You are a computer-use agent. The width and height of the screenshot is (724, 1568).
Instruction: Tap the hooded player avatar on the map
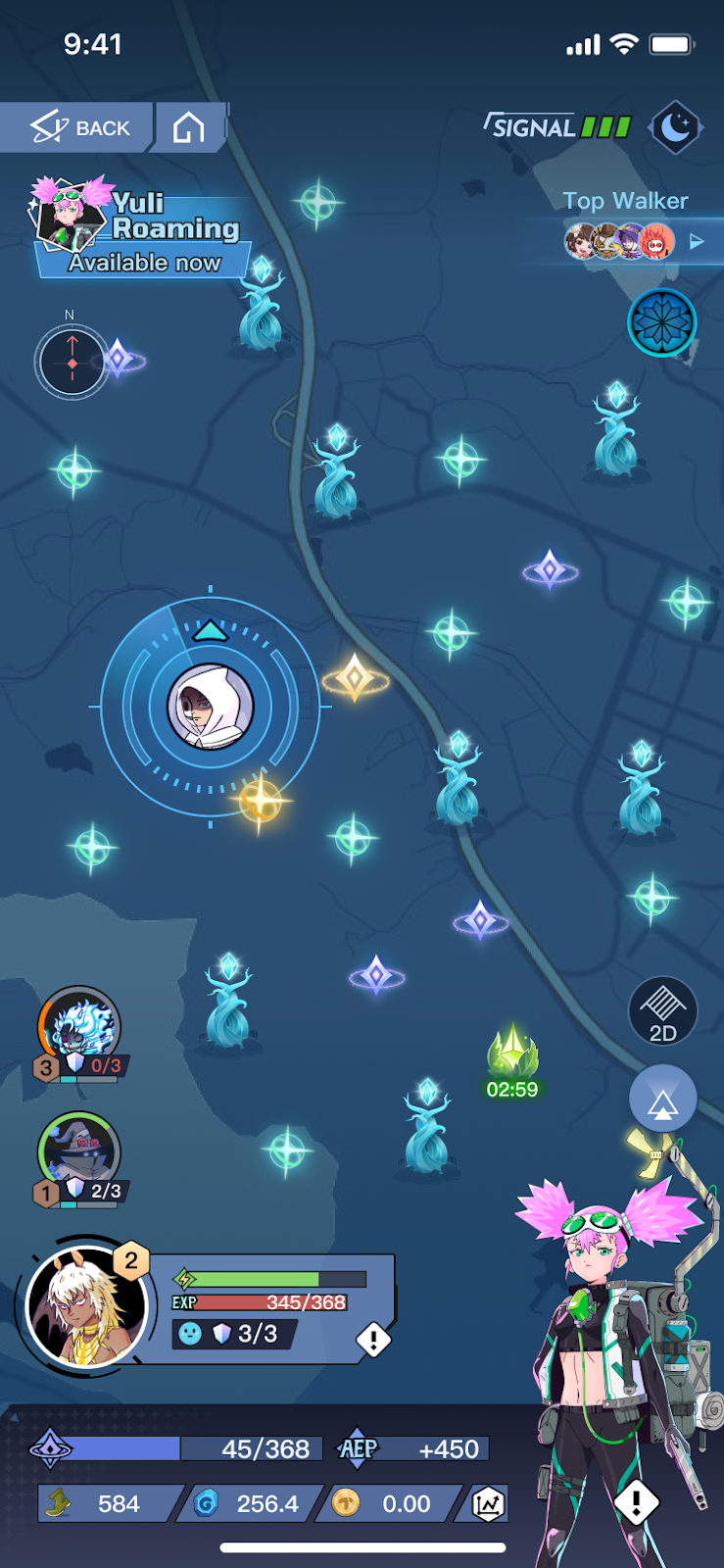coord(211,706)
